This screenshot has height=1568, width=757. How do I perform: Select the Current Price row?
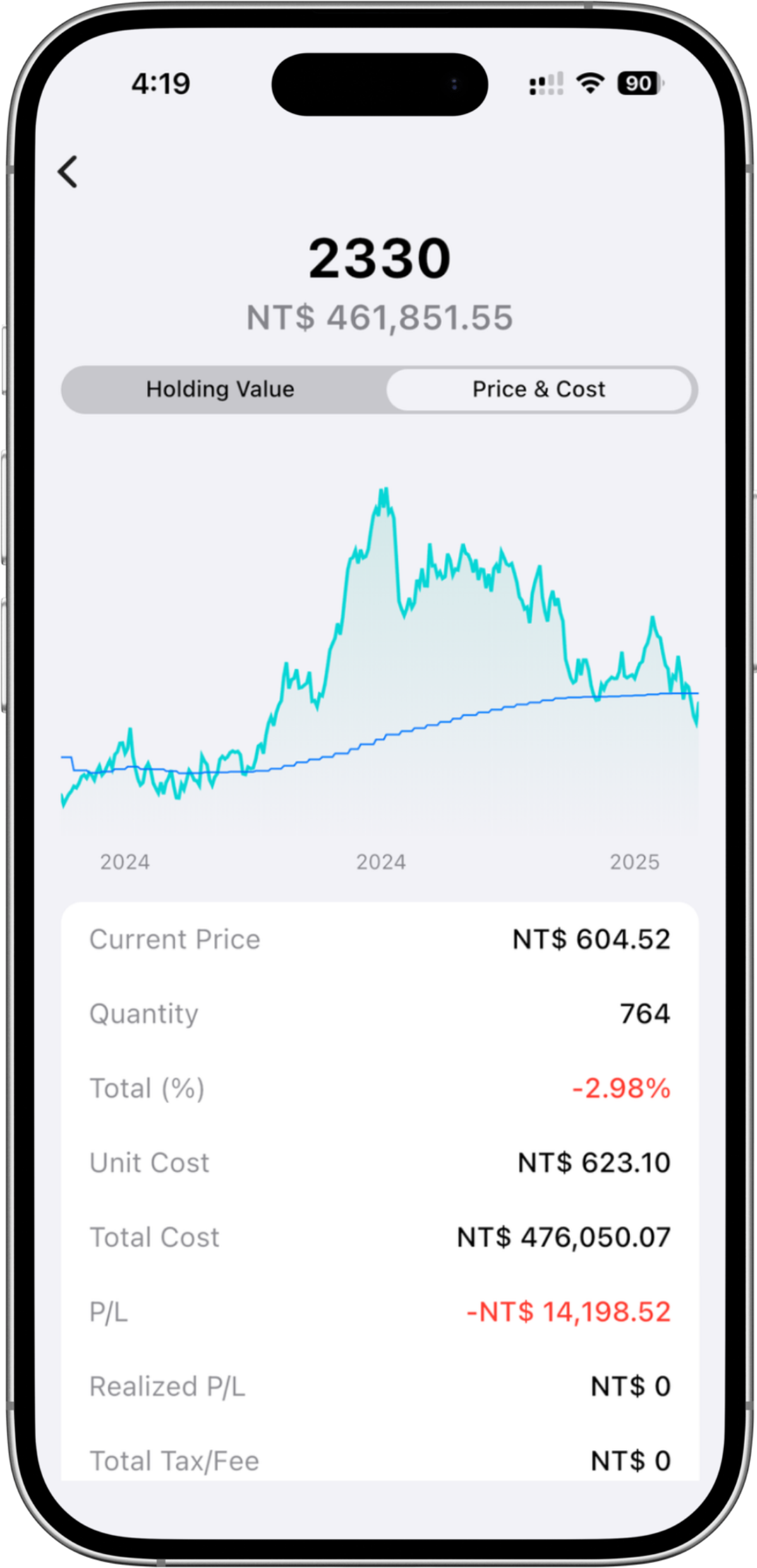coord(379,939)
